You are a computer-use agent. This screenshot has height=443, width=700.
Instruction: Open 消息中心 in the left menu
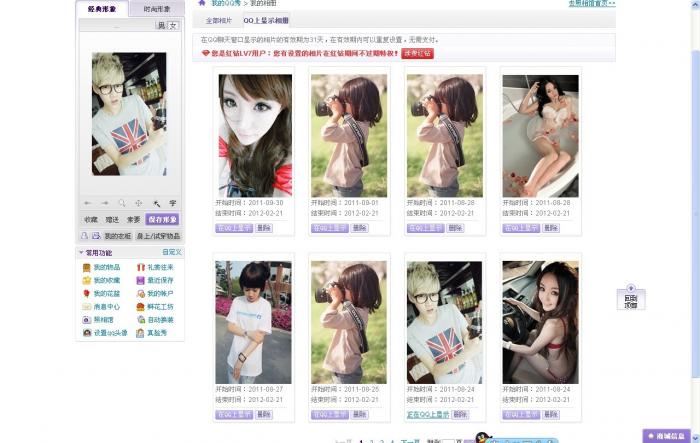(106, 307)
